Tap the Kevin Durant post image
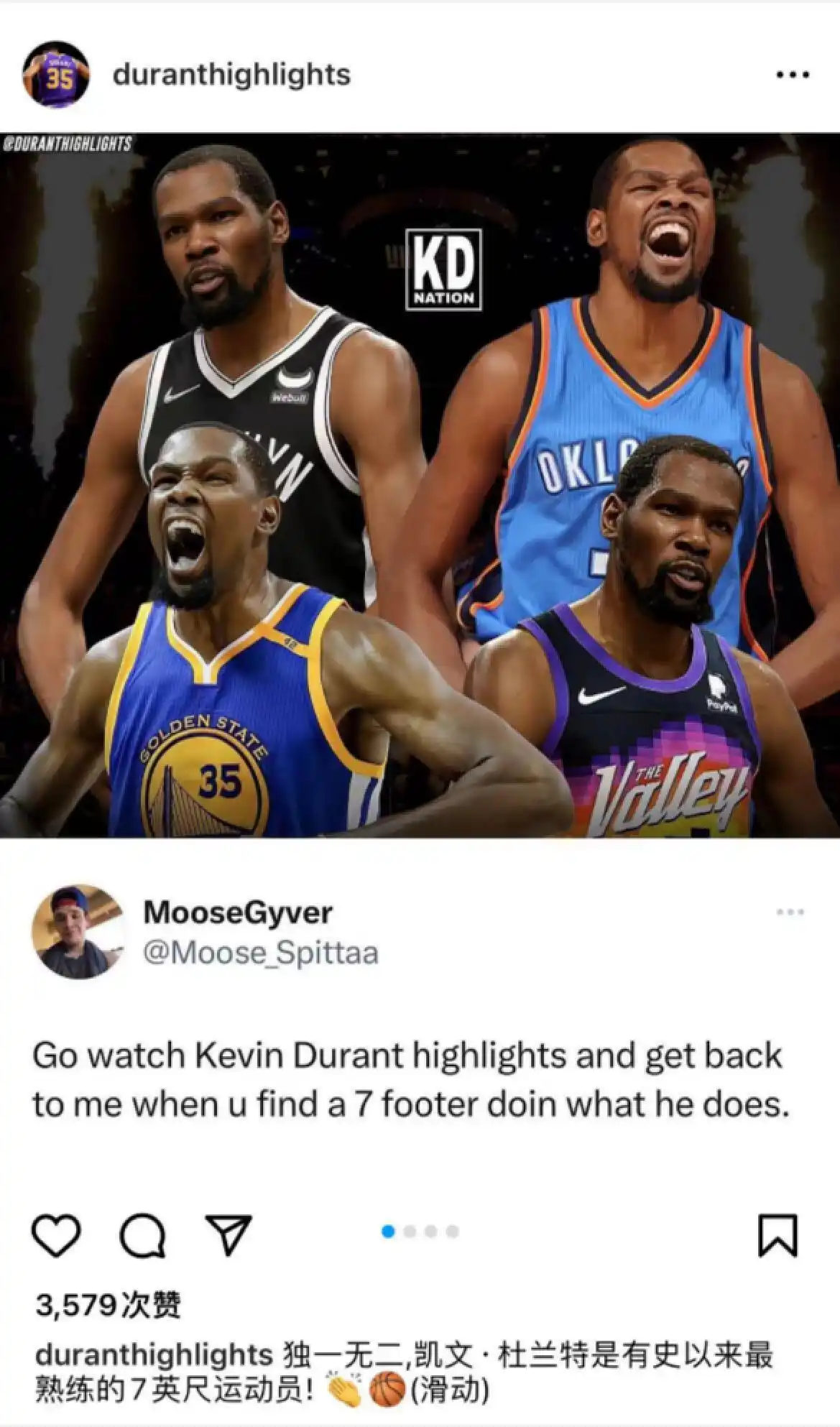 tap(420, 485)
